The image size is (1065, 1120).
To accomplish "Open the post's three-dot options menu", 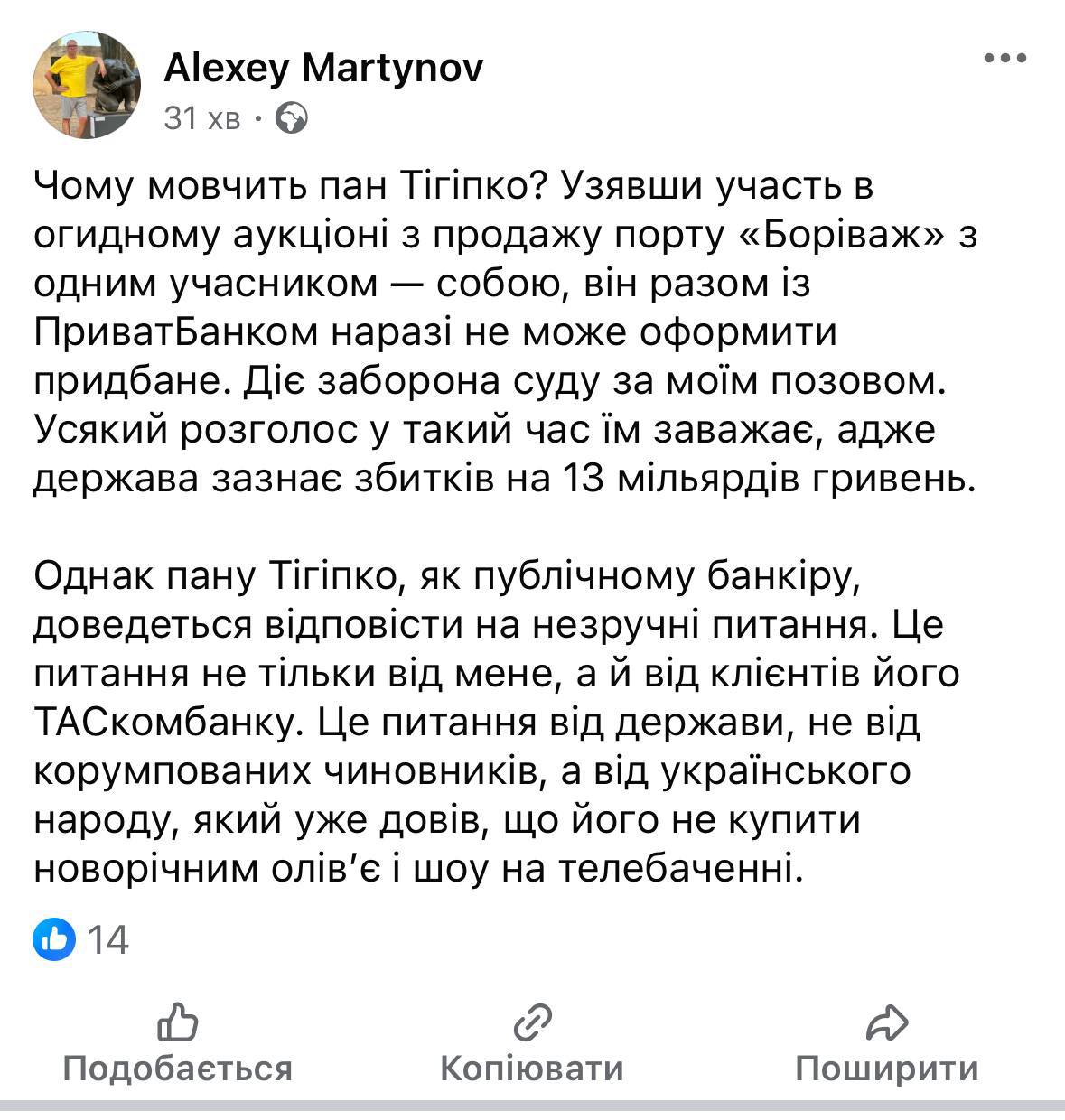I will coord(1004,60).
